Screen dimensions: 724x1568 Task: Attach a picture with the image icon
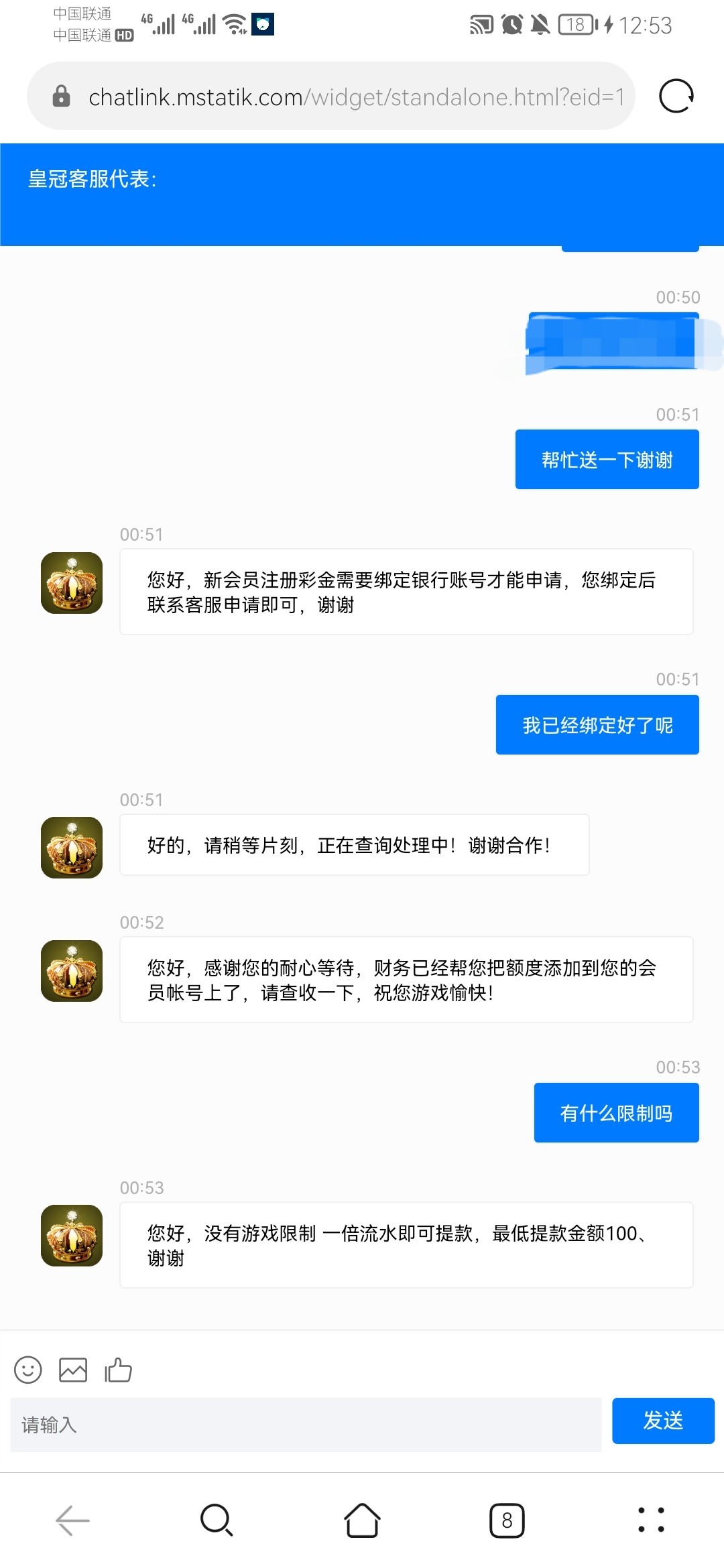[73, 1370]
